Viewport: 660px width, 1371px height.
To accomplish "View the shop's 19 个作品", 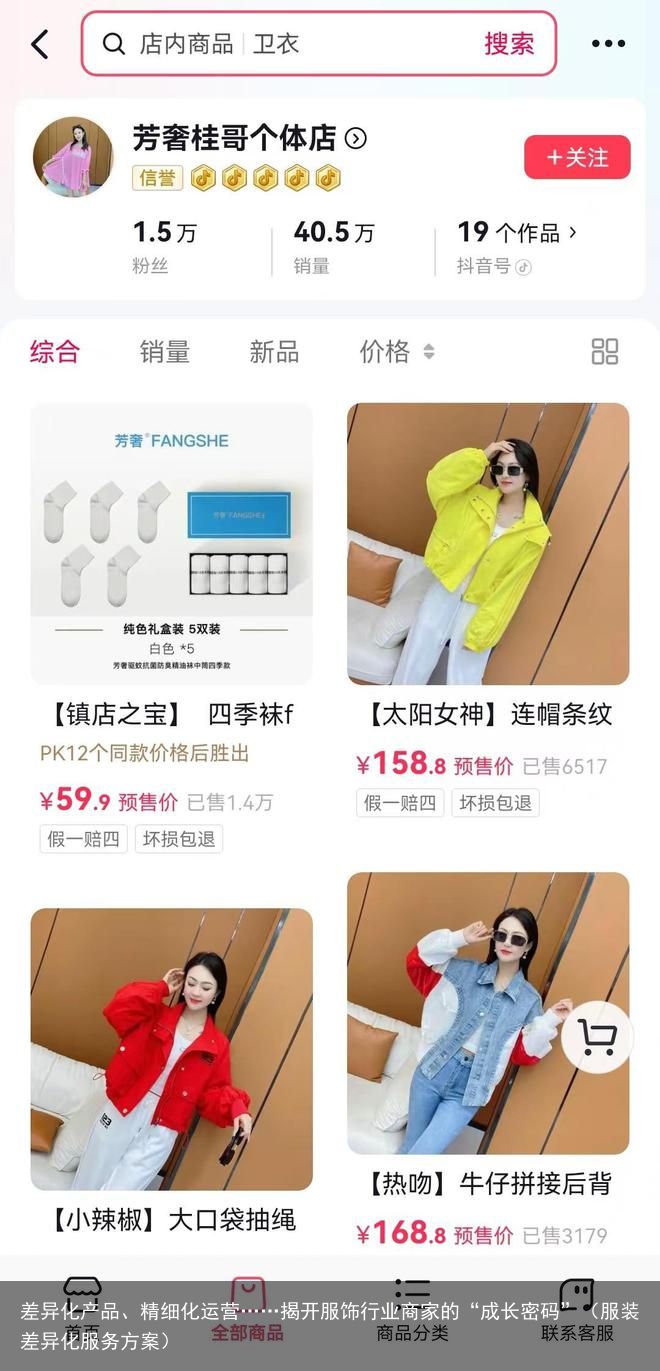I will pyautogui.click(x=517, y=233).
